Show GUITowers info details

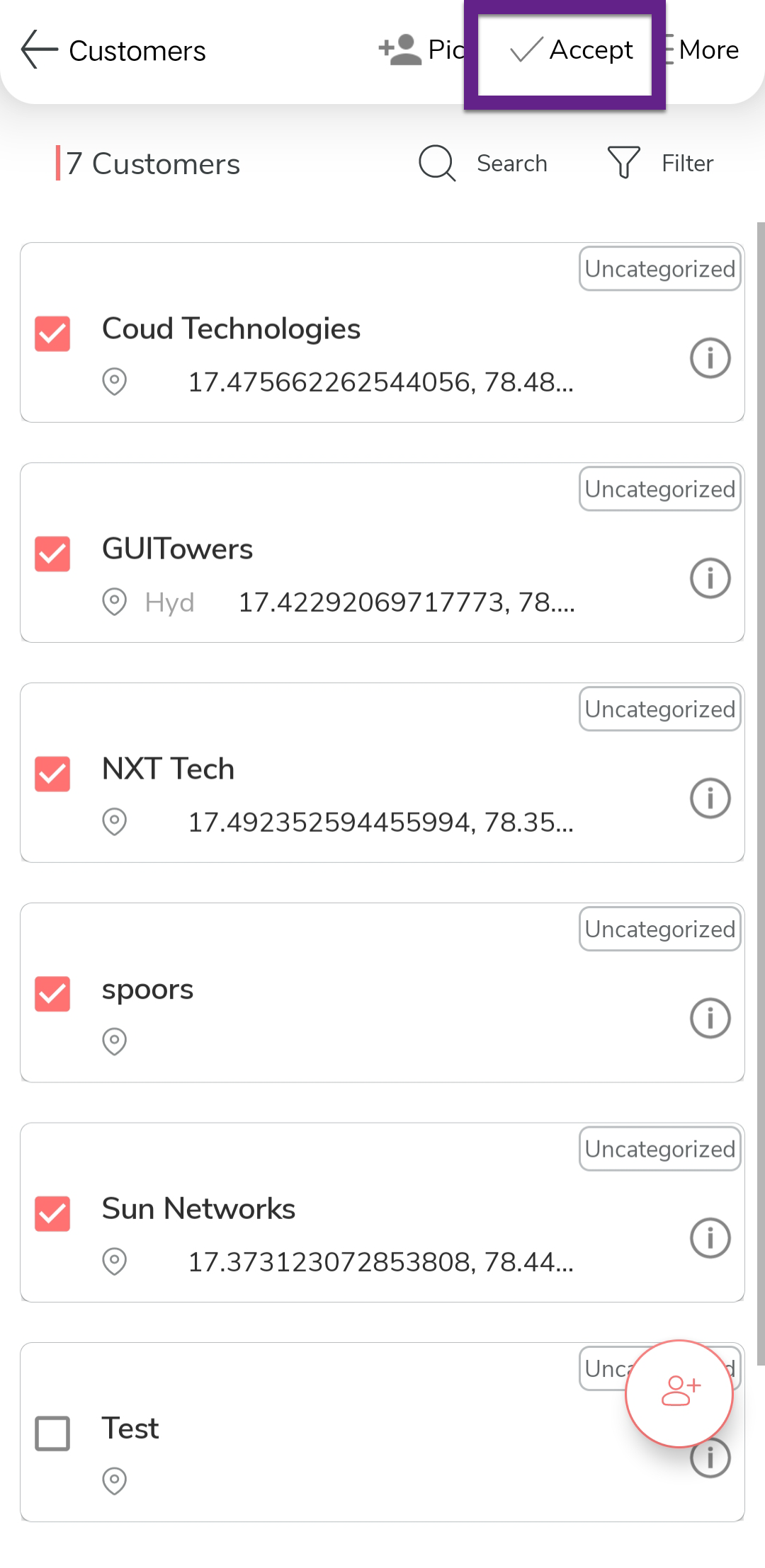[710, 578]
